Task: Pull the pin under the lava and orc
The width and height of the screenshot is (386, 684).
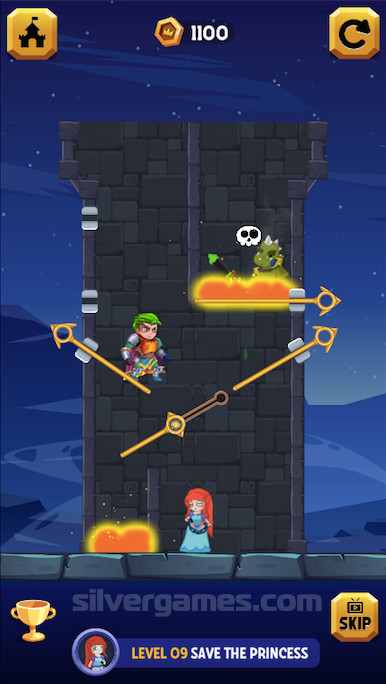Action: click(x=328, y=301)
